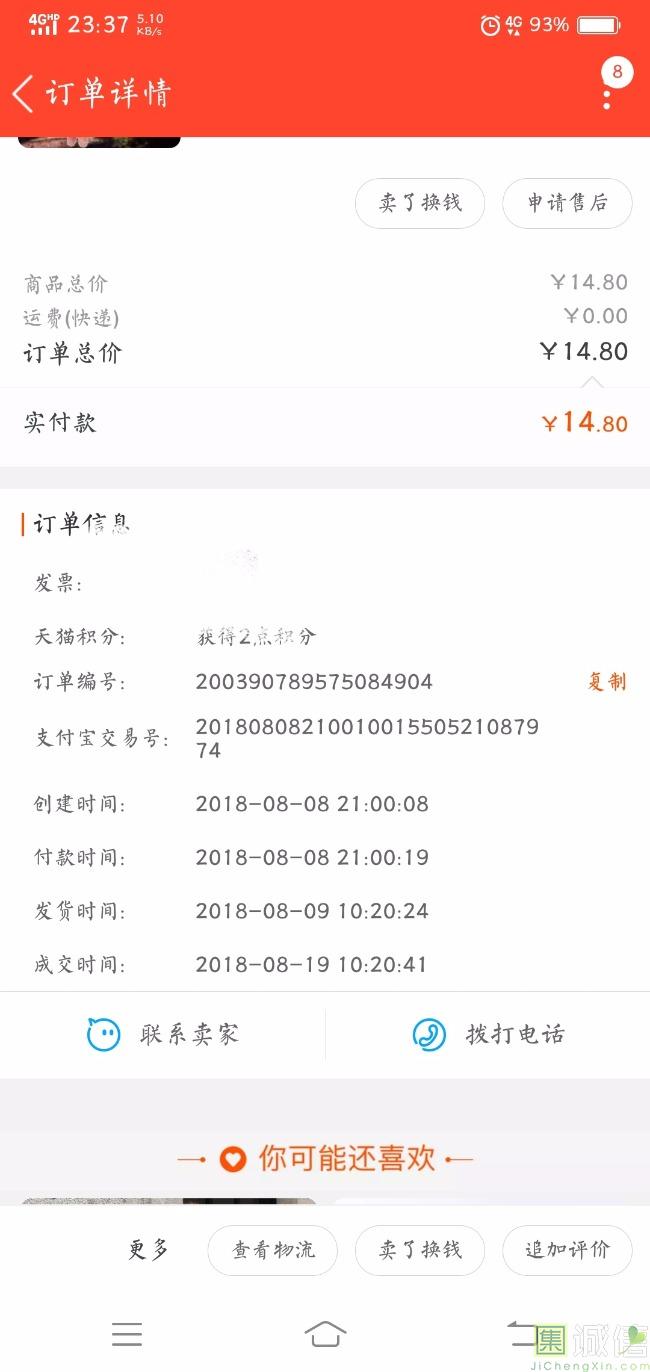Contact the seller via 联系卖家

click(x=163, y=1034)
